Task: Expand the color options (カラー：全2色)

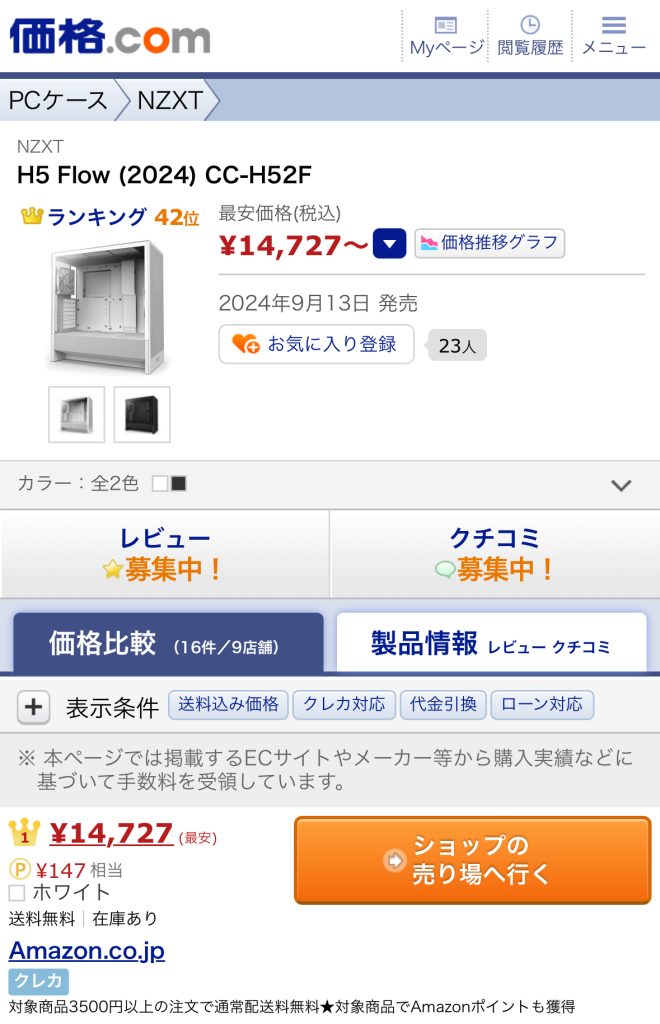Action: point(330,484)
